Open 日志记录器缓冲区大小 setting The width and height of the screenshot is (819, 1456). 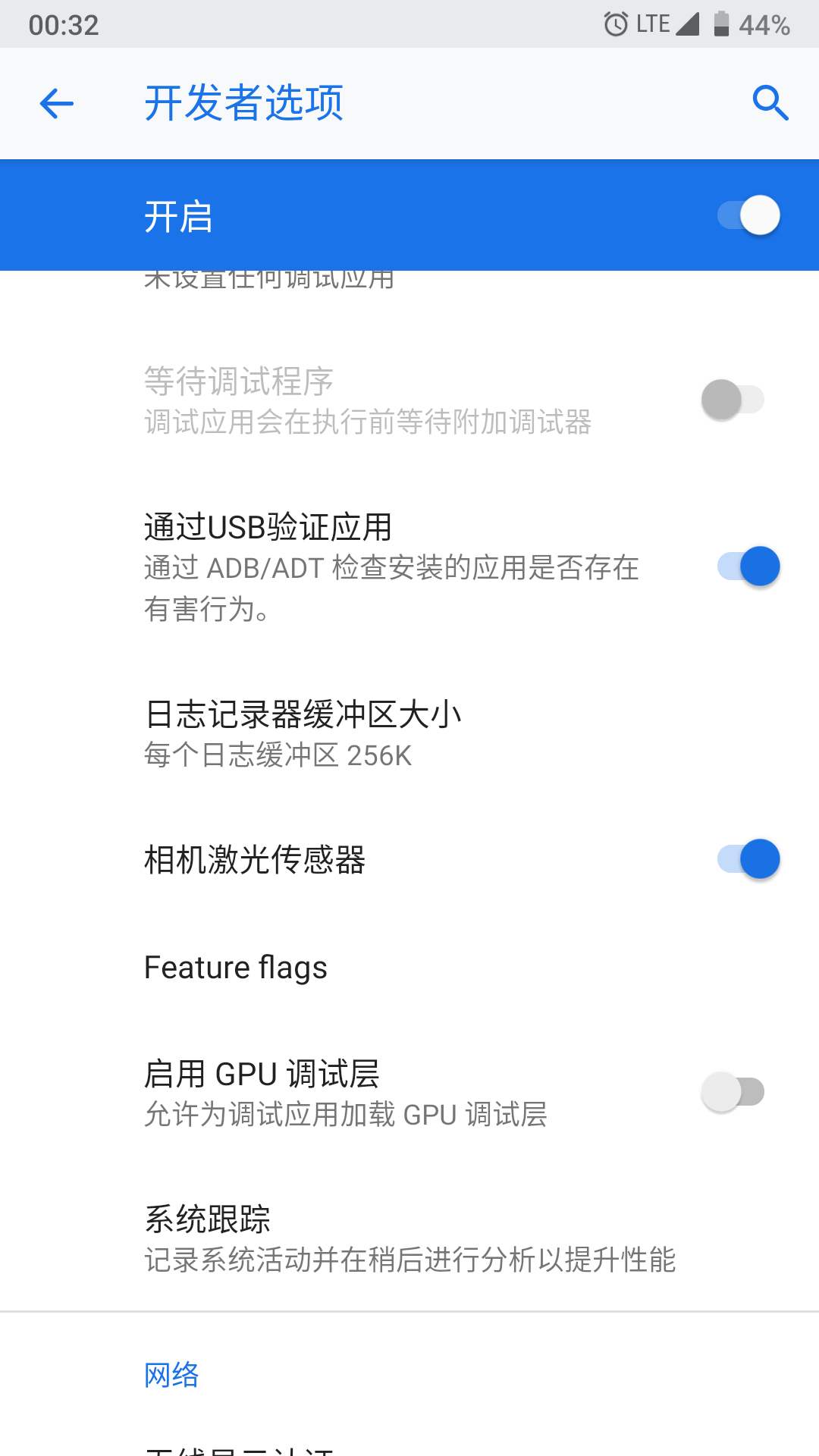click(303, 733)
